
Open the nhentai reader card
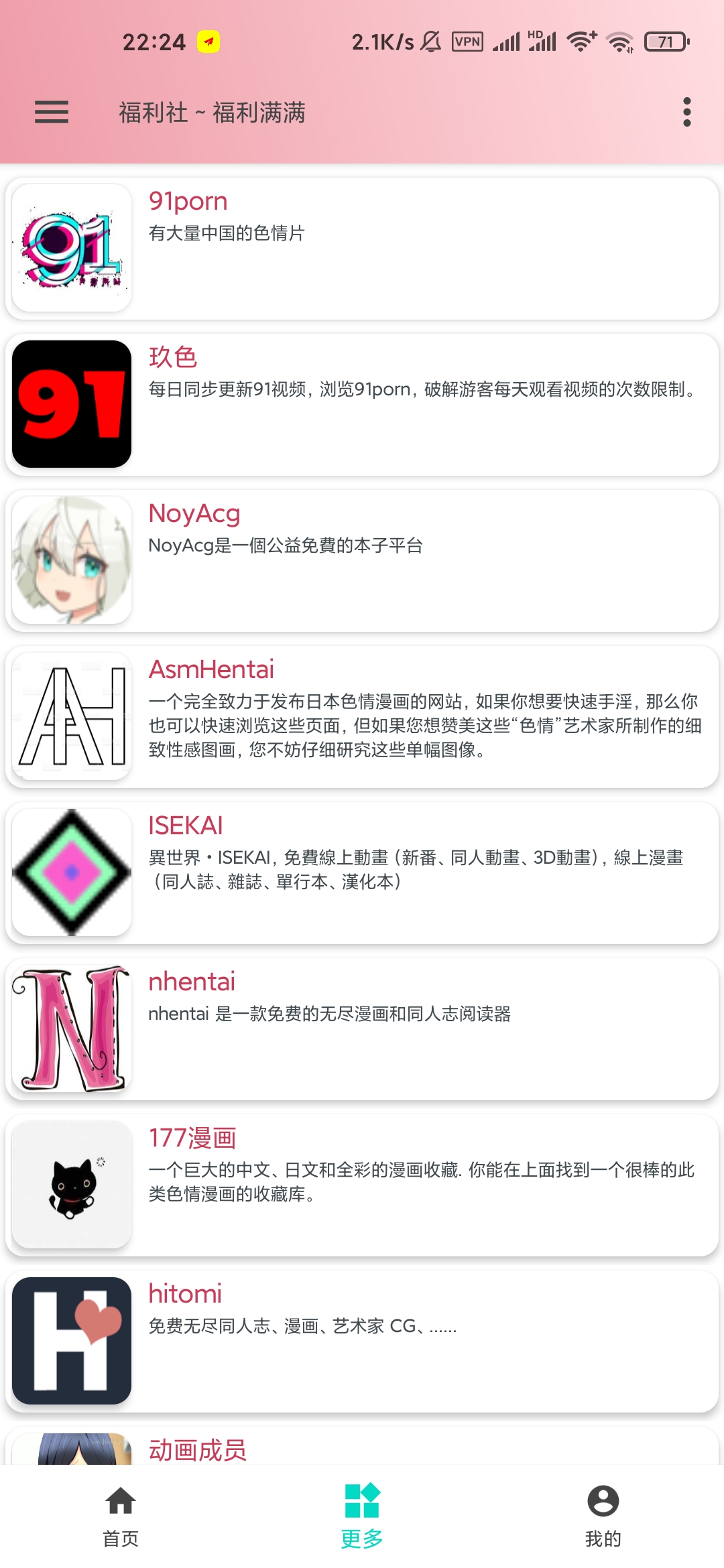click(x=362, y=1029)
